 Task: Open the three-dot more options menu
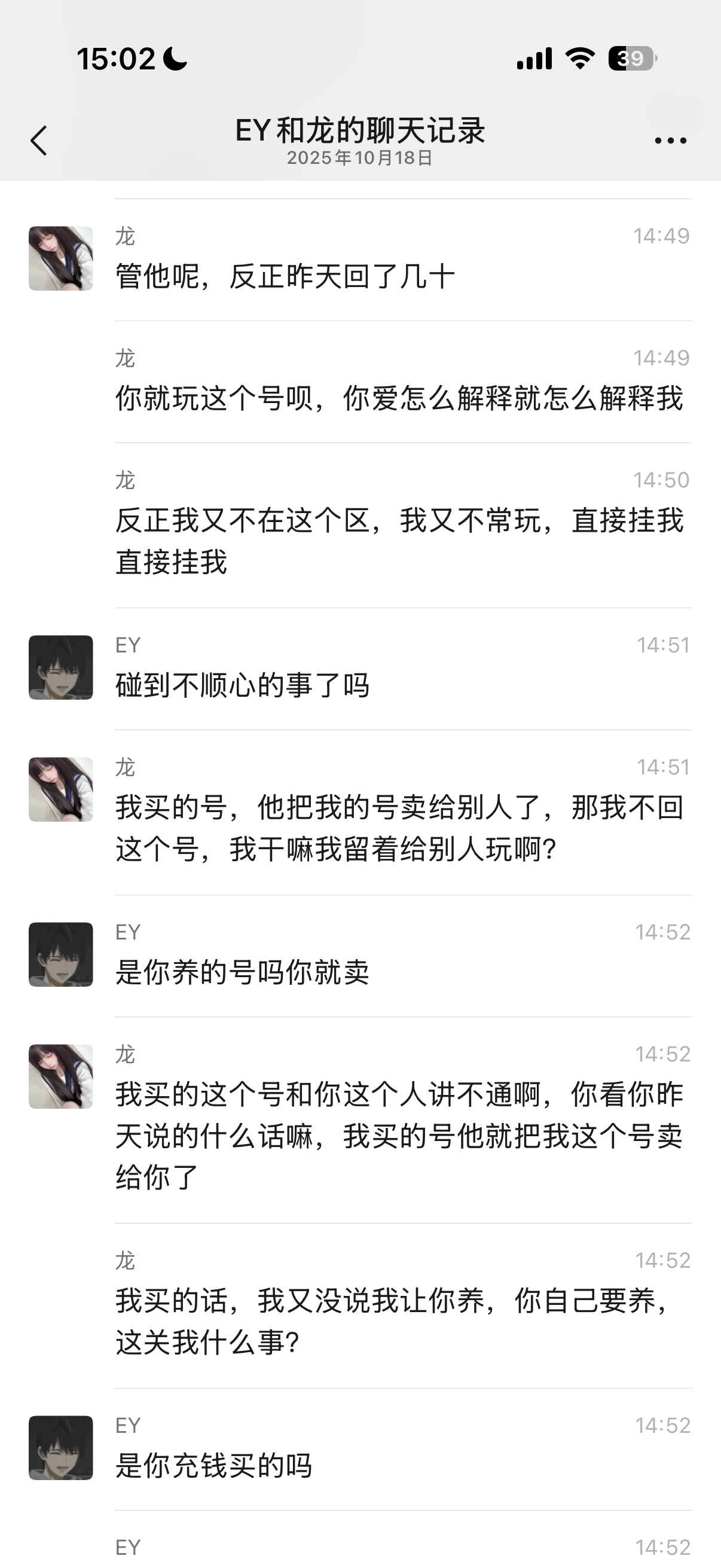671,141
